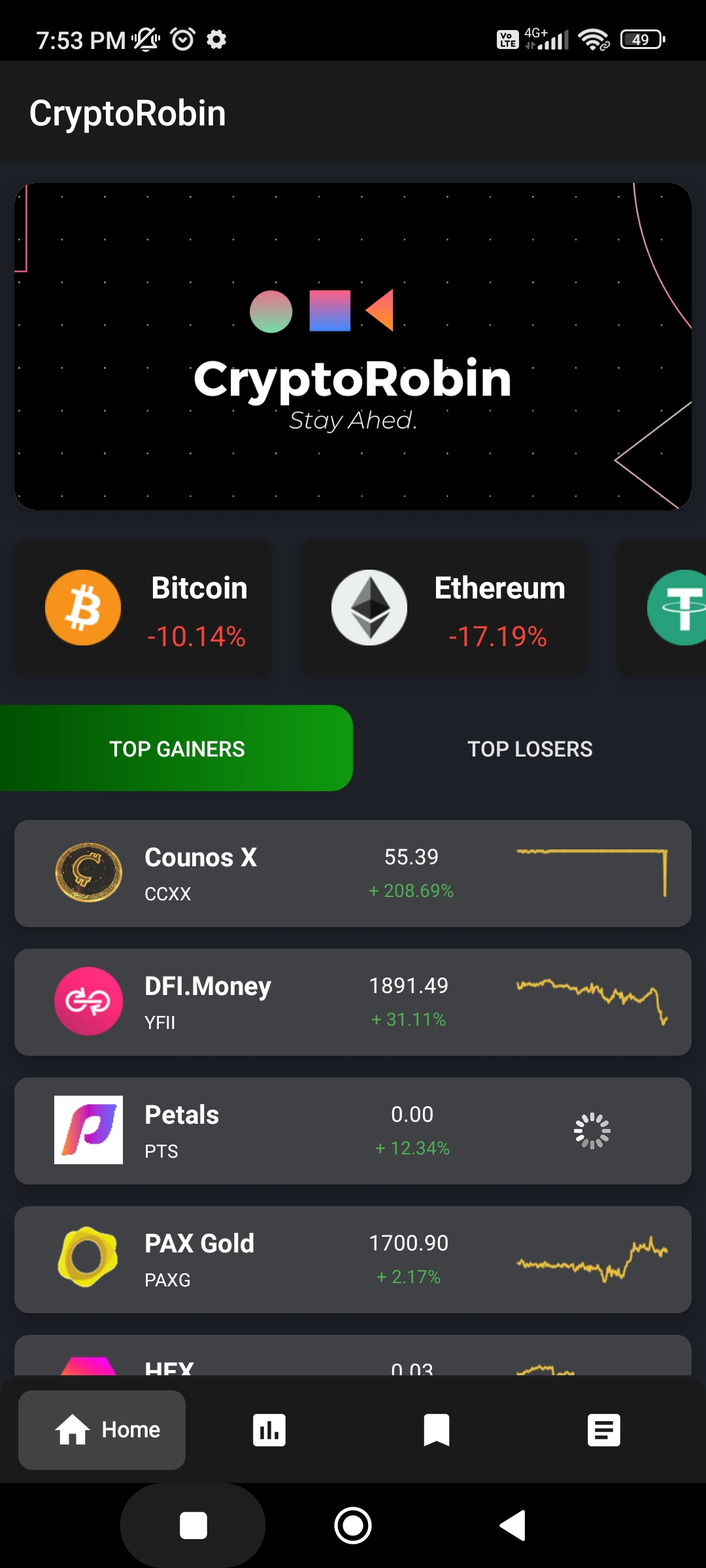The height and width of the screenshot is (1568, 706).
Task: Switch to the Top Losers tab
Action: (x=529, y=749)
